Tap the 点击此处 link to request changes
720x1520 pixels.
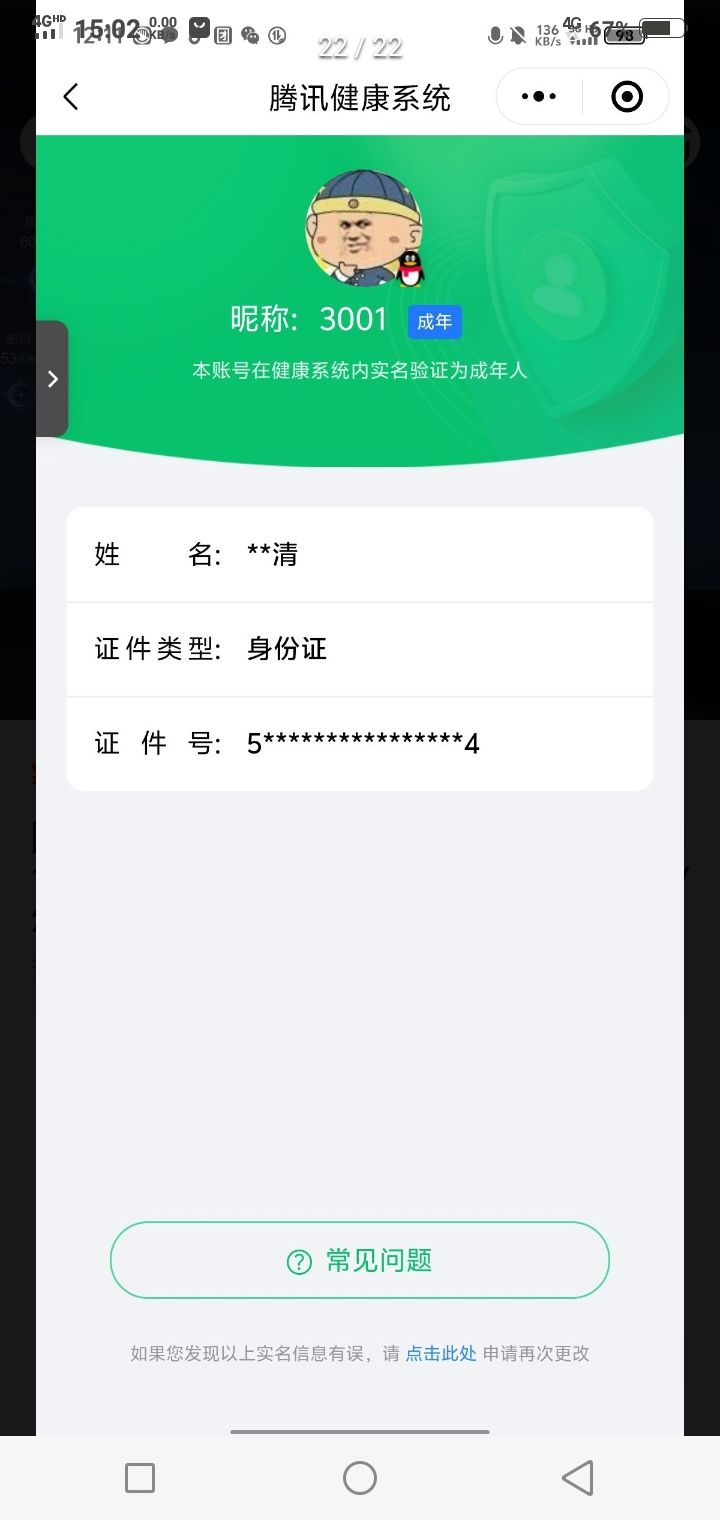click(441, 1353)
